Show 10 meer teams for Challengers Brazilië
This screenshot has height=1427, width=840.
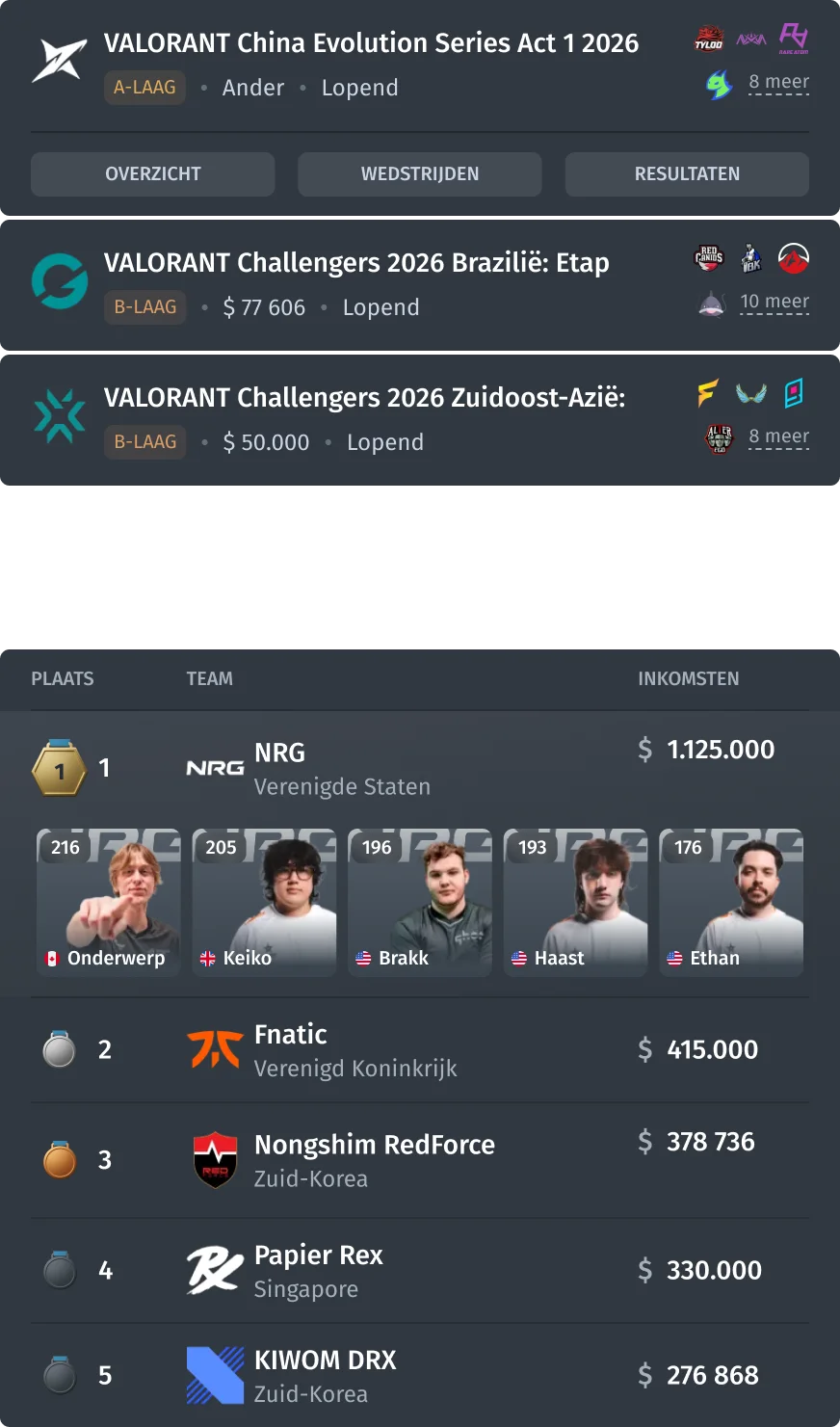pyautogui.click(x=774, y=303)
